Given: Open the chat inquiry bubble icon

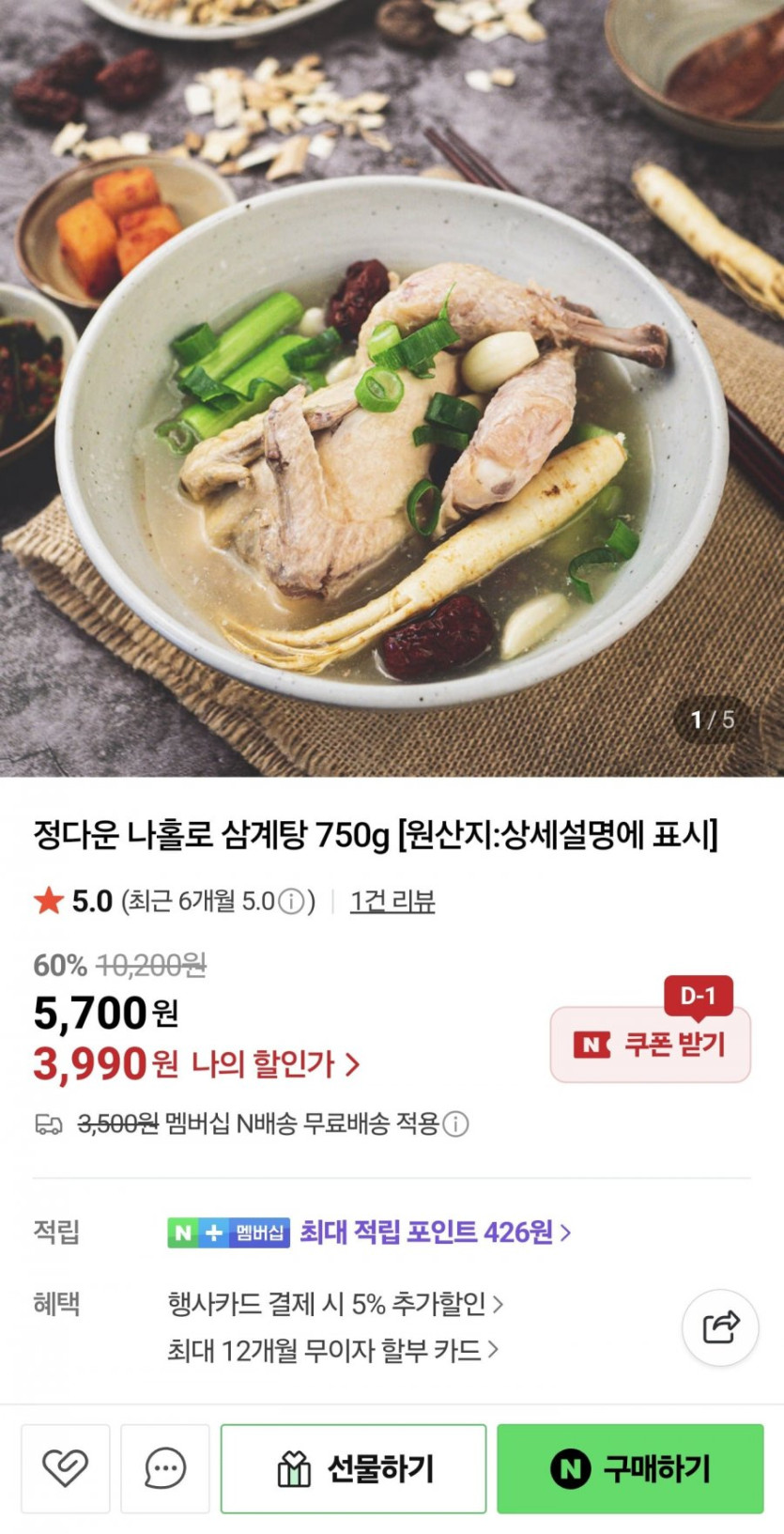Looking at the screenshot, I should pos(165,1468).
